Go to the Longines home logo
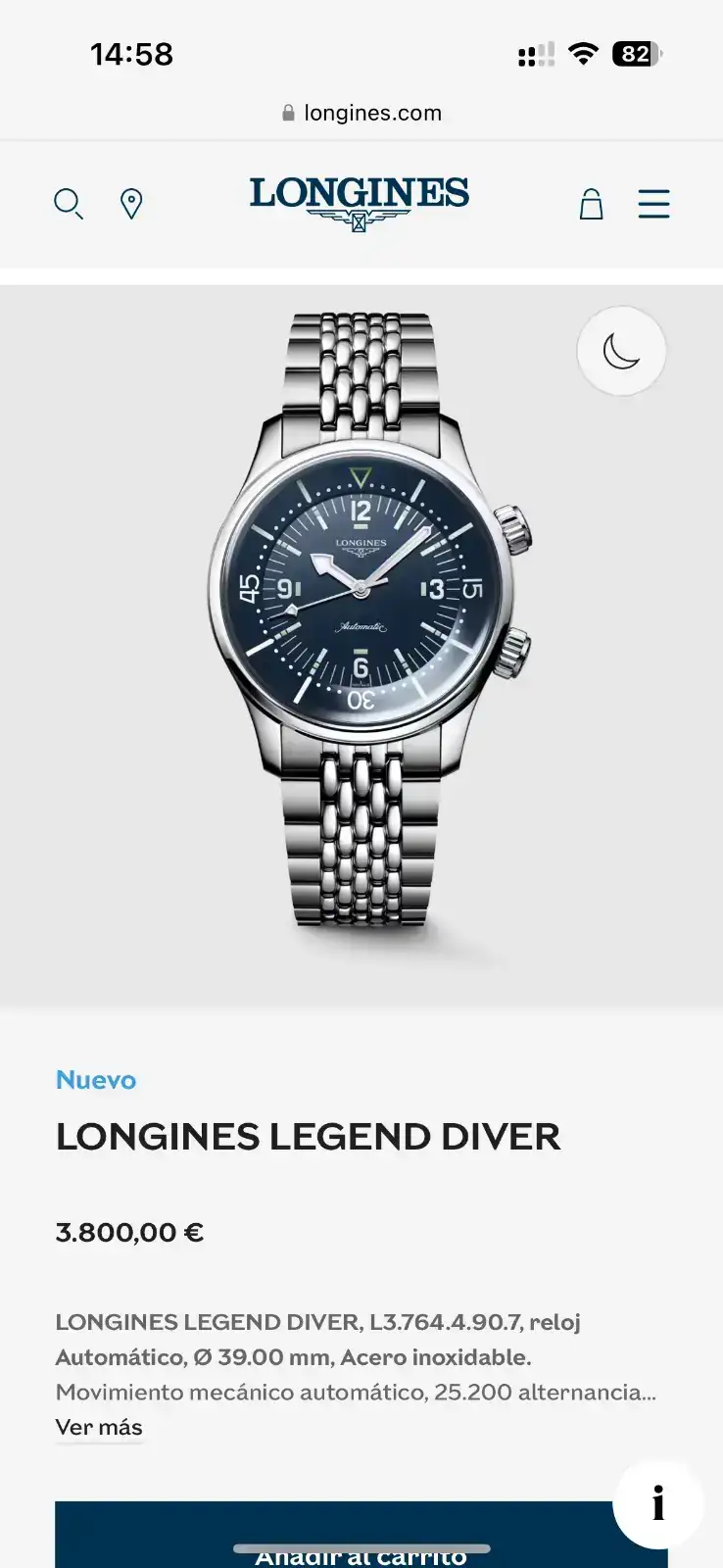Viewport: 723px width, 1568px height. click(360, 202)
